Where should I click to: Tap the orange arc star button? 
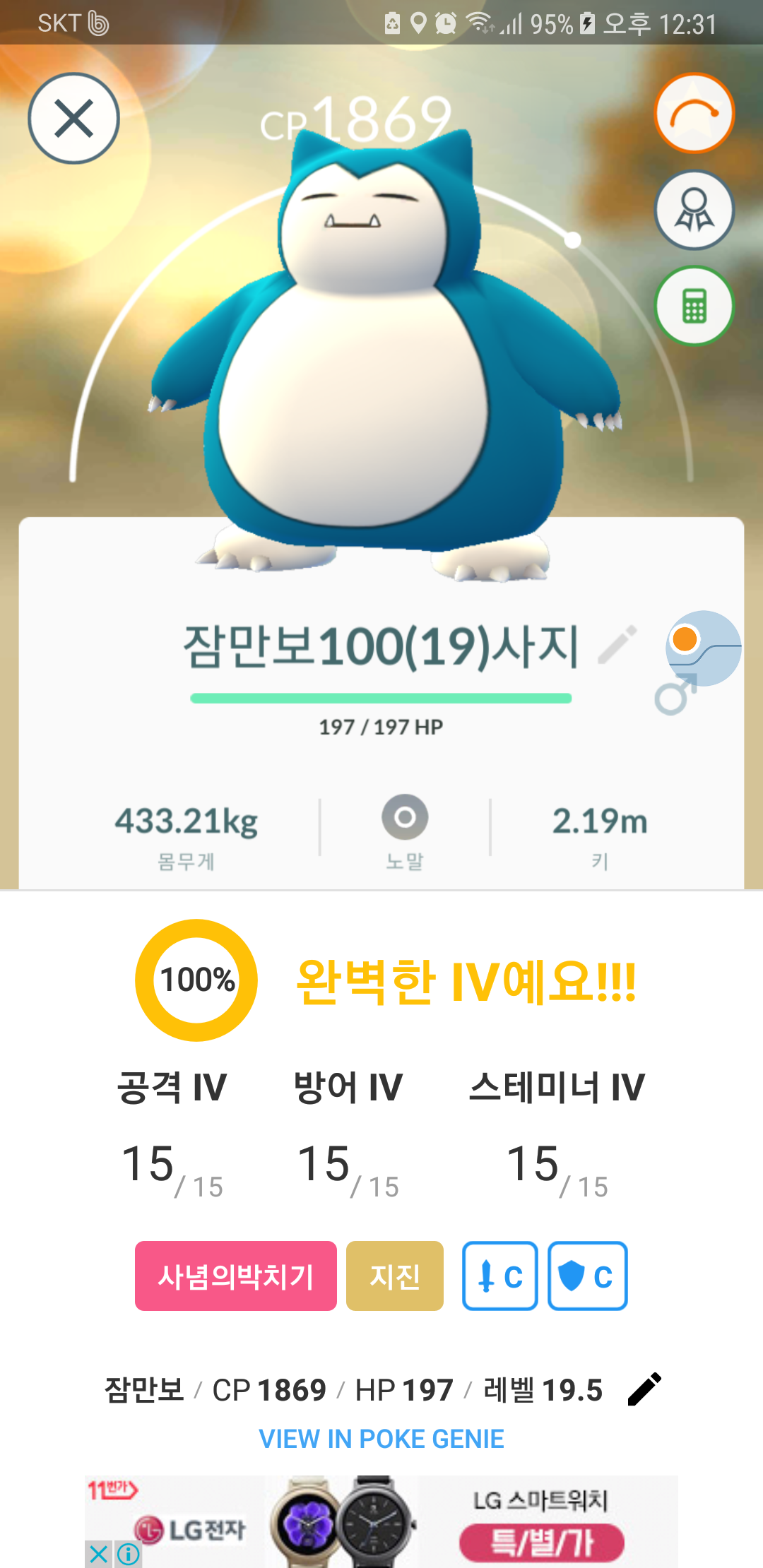click(x=694, y=113)
